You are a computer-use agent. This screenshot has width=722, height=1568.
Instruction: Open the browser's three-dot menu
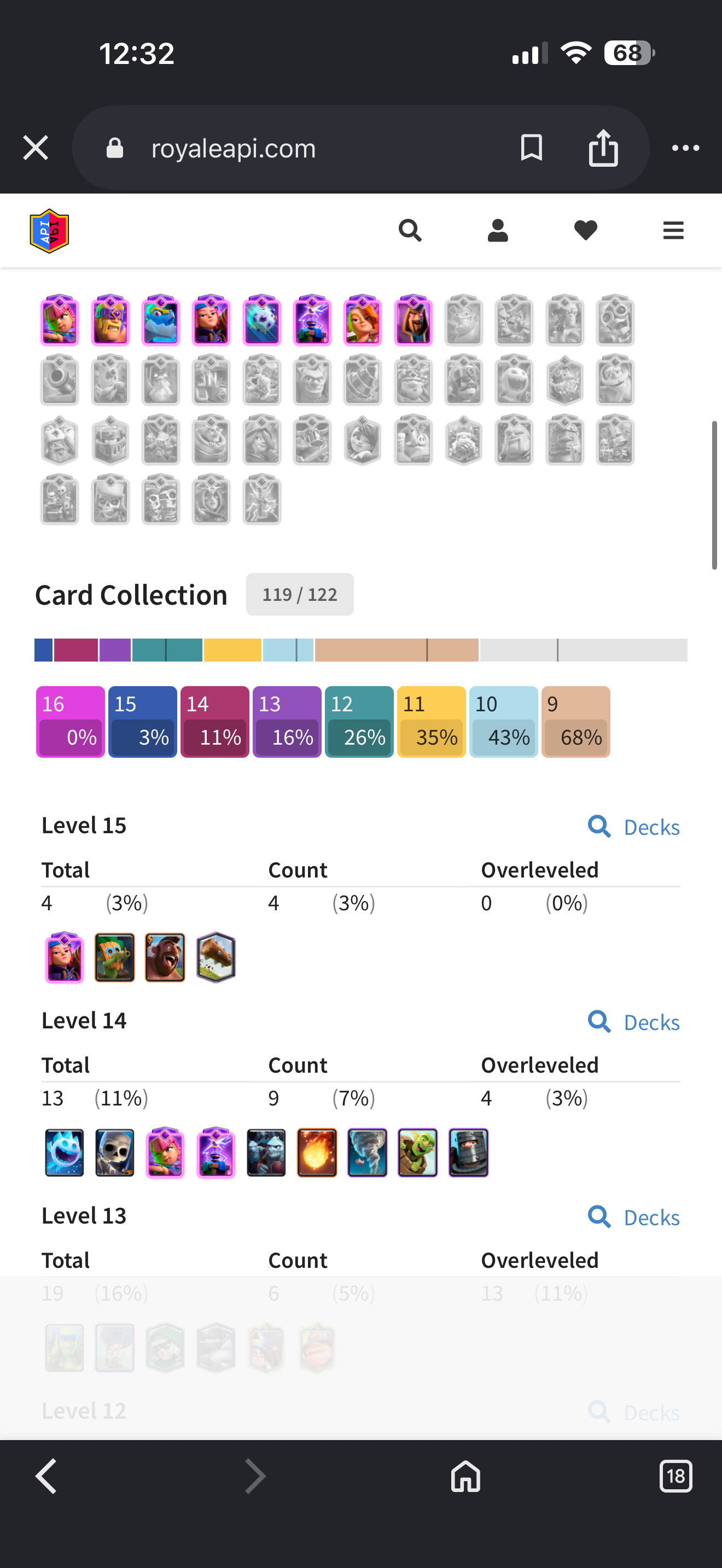coord(685,148)
